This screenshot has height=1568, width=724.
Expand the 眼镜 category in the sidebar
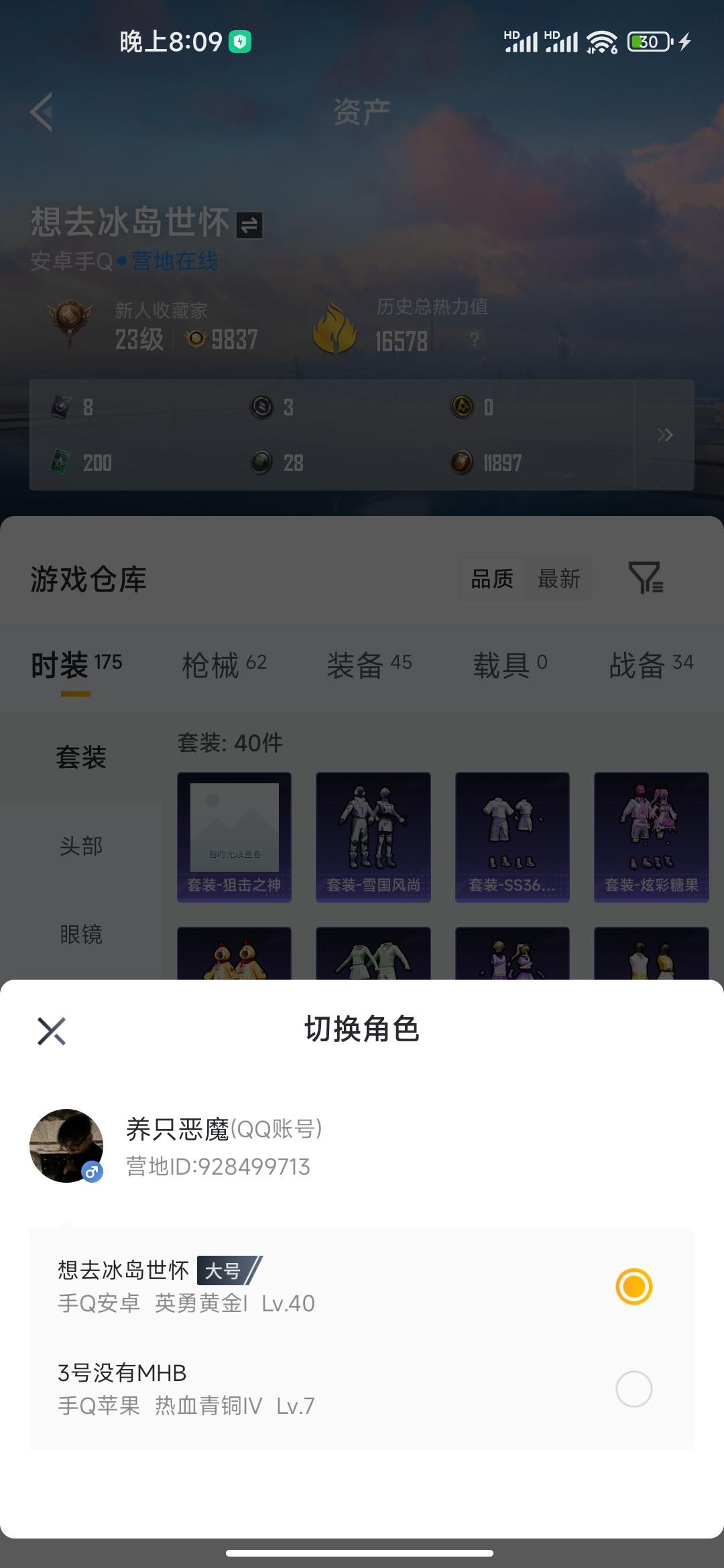coord(80,935)
